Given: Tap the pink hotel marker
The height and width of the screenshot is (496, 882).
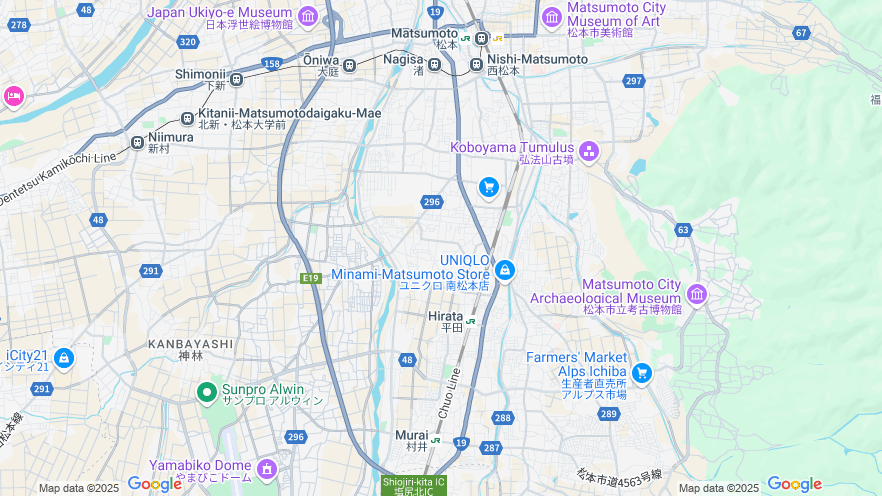Looking at the screenshot, I should point(13,96).
